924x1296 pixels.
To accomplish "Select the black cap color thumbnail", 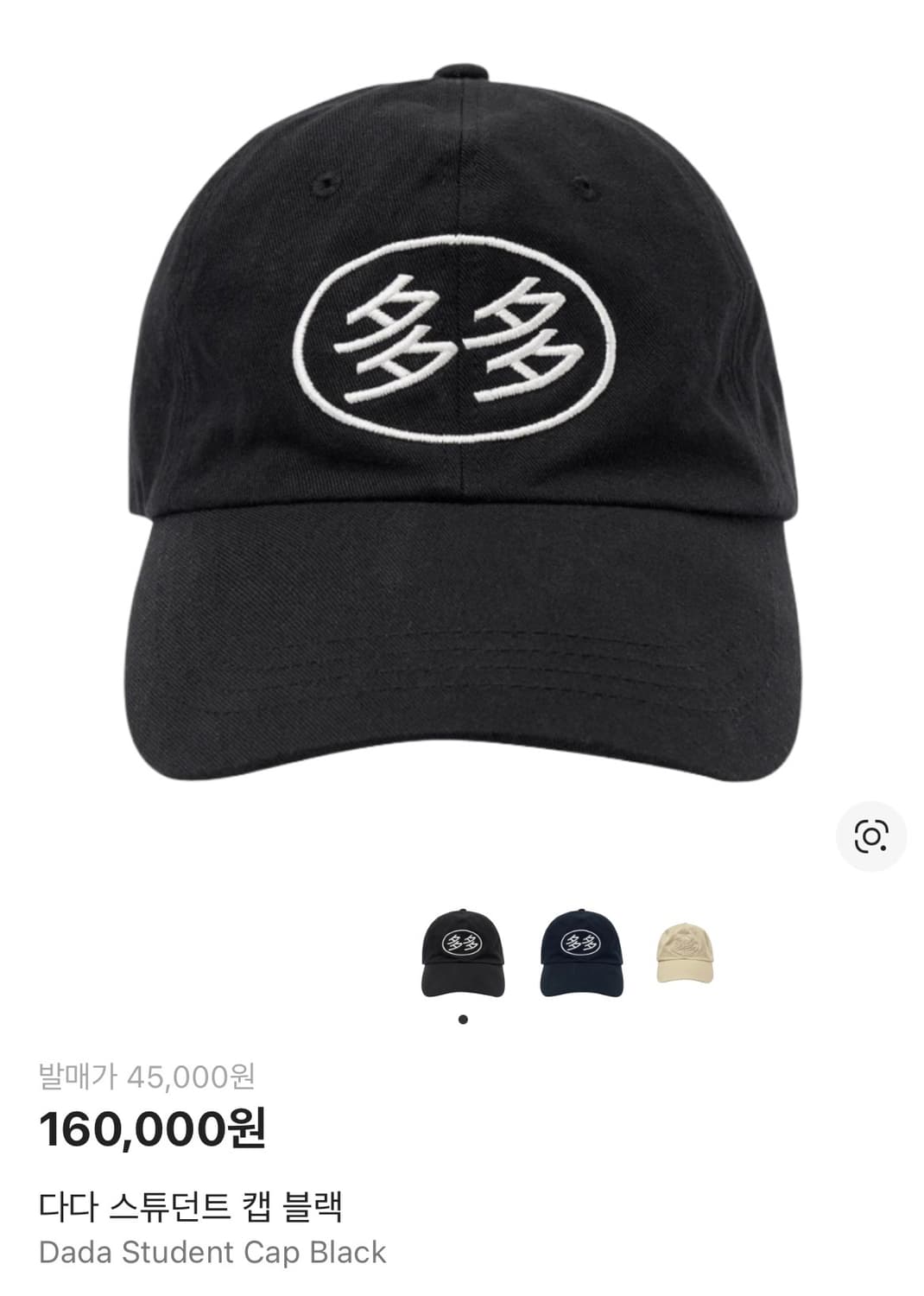I will click(463, 953).
